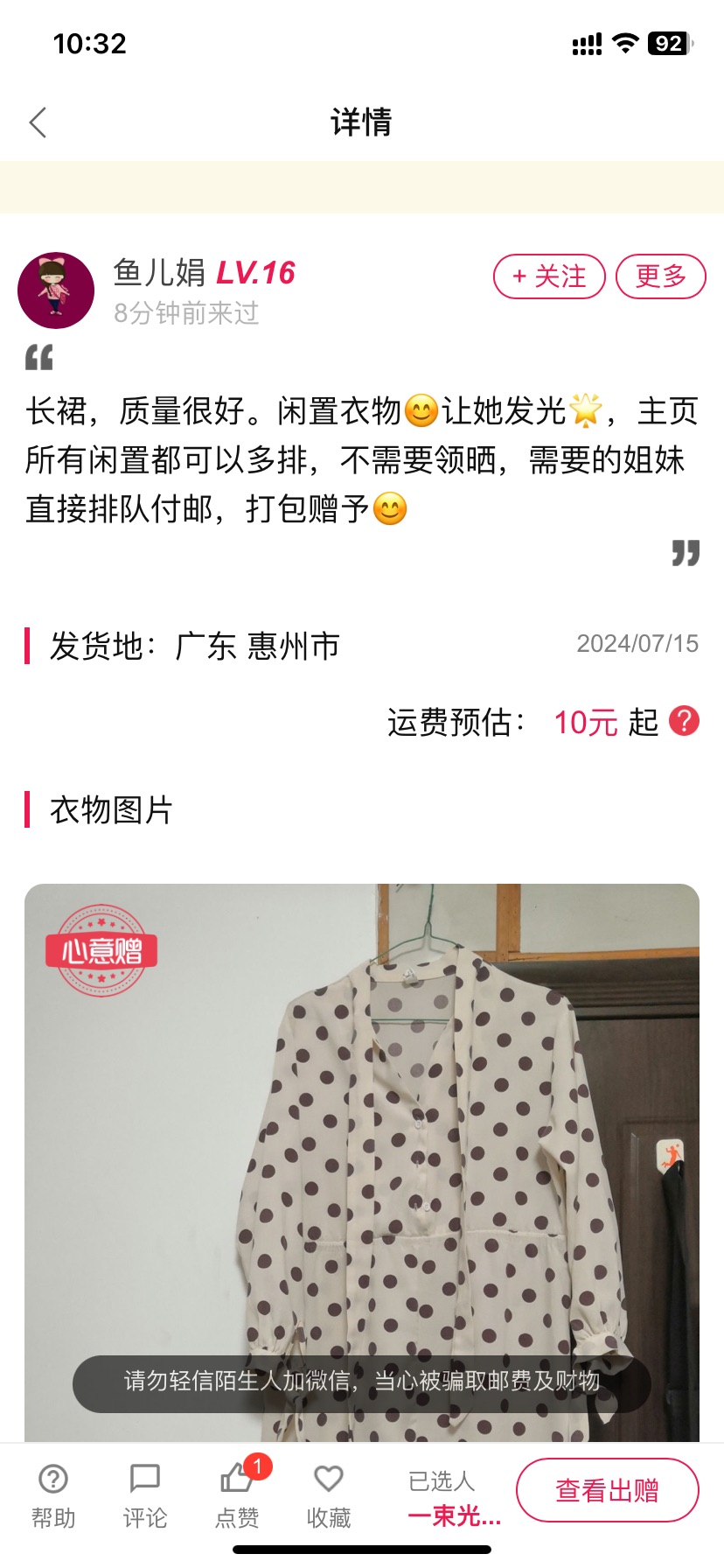
Task: Open the polka dot dress photo
Action: [x=362, y=1162]
